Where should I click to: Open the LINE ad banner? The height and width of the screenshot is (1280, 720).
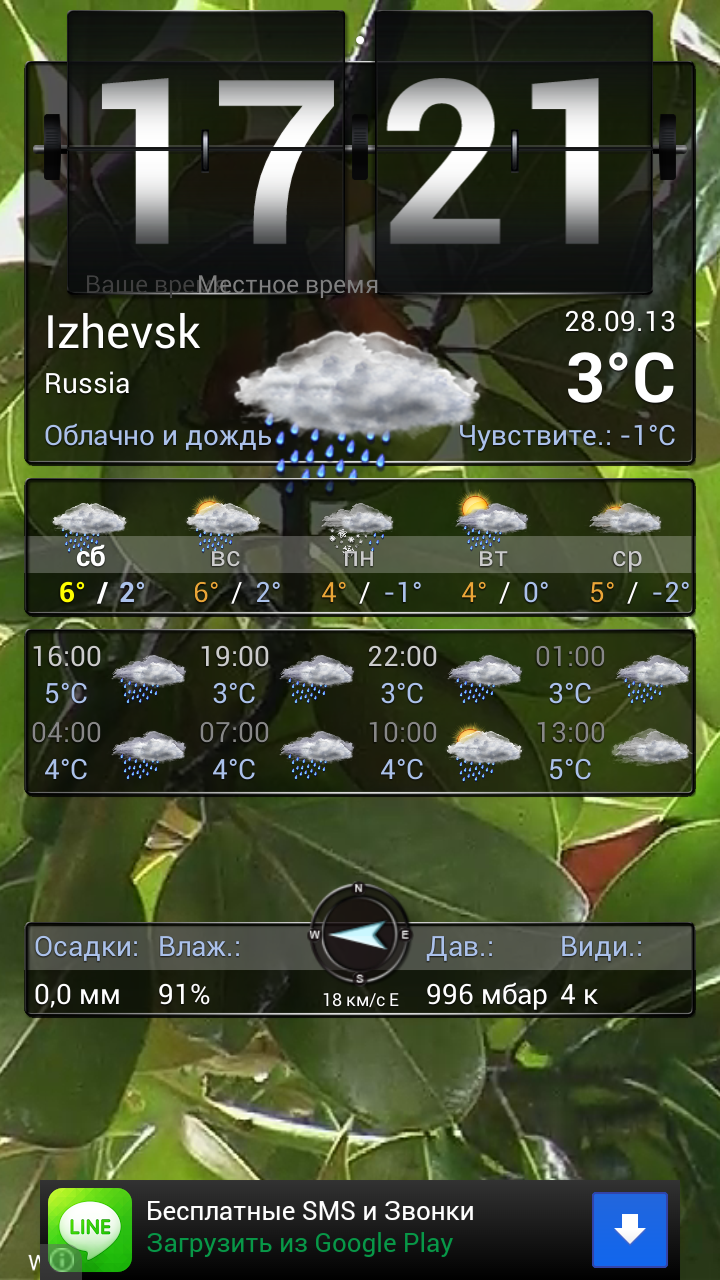pyautogui.click(x=360, y=1229)
